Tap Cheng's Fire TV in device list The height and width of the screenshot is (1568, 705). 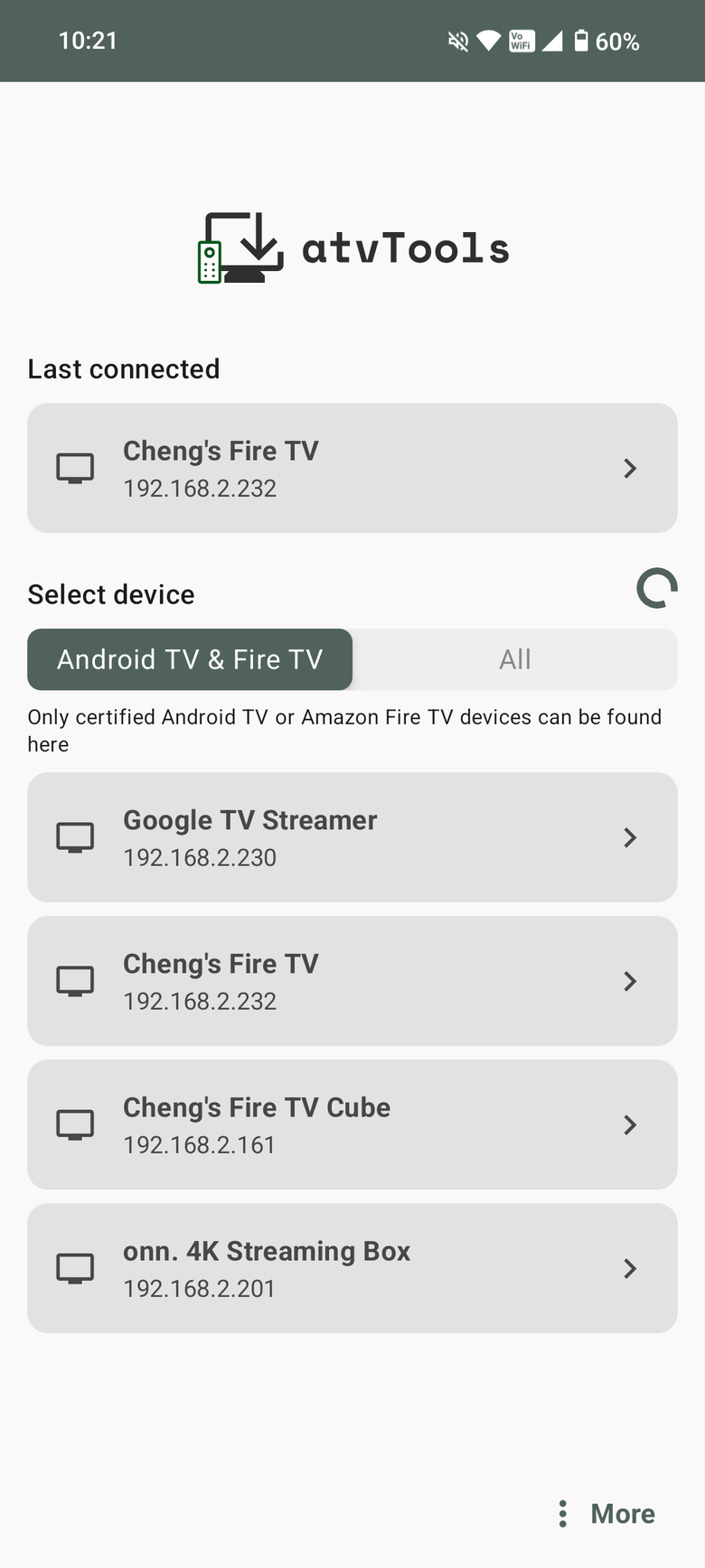352,981
